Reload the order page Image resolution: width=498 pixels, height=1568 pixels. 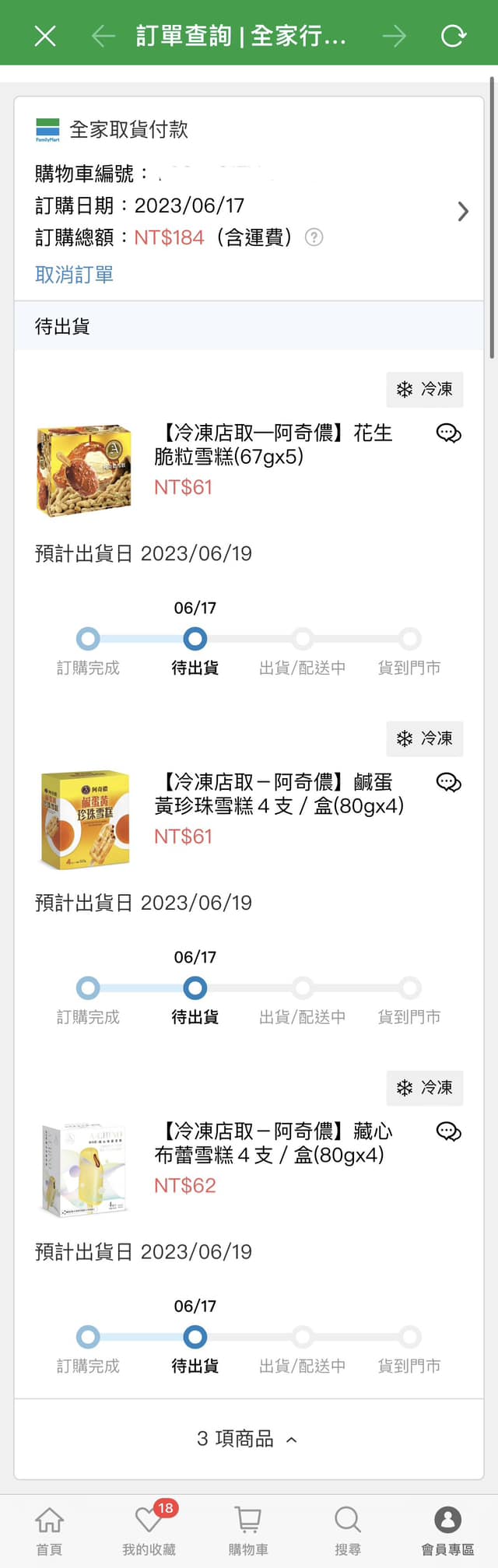(x=453, y=36)
